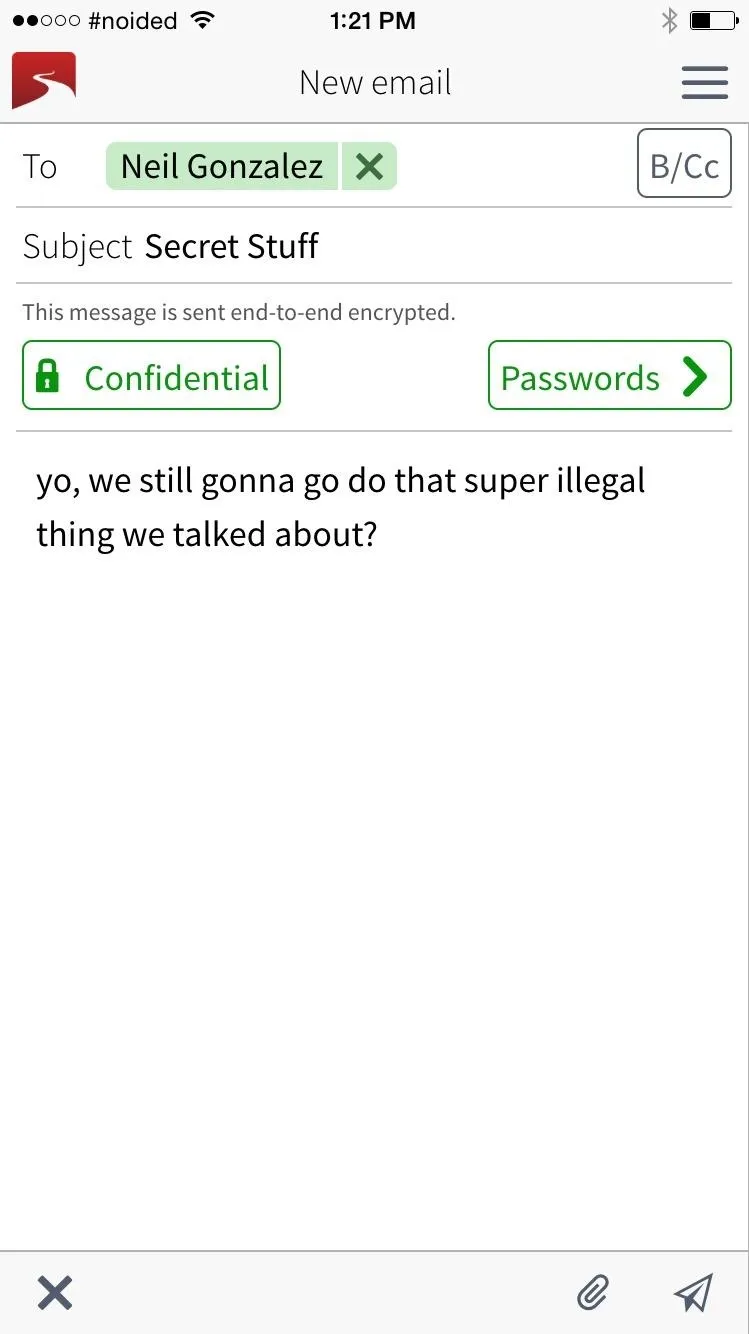Edit the Secret Stuff subject field
The height and width of the screenshot is (1334, 749).
pyautogui.click(x=374, y=246)
